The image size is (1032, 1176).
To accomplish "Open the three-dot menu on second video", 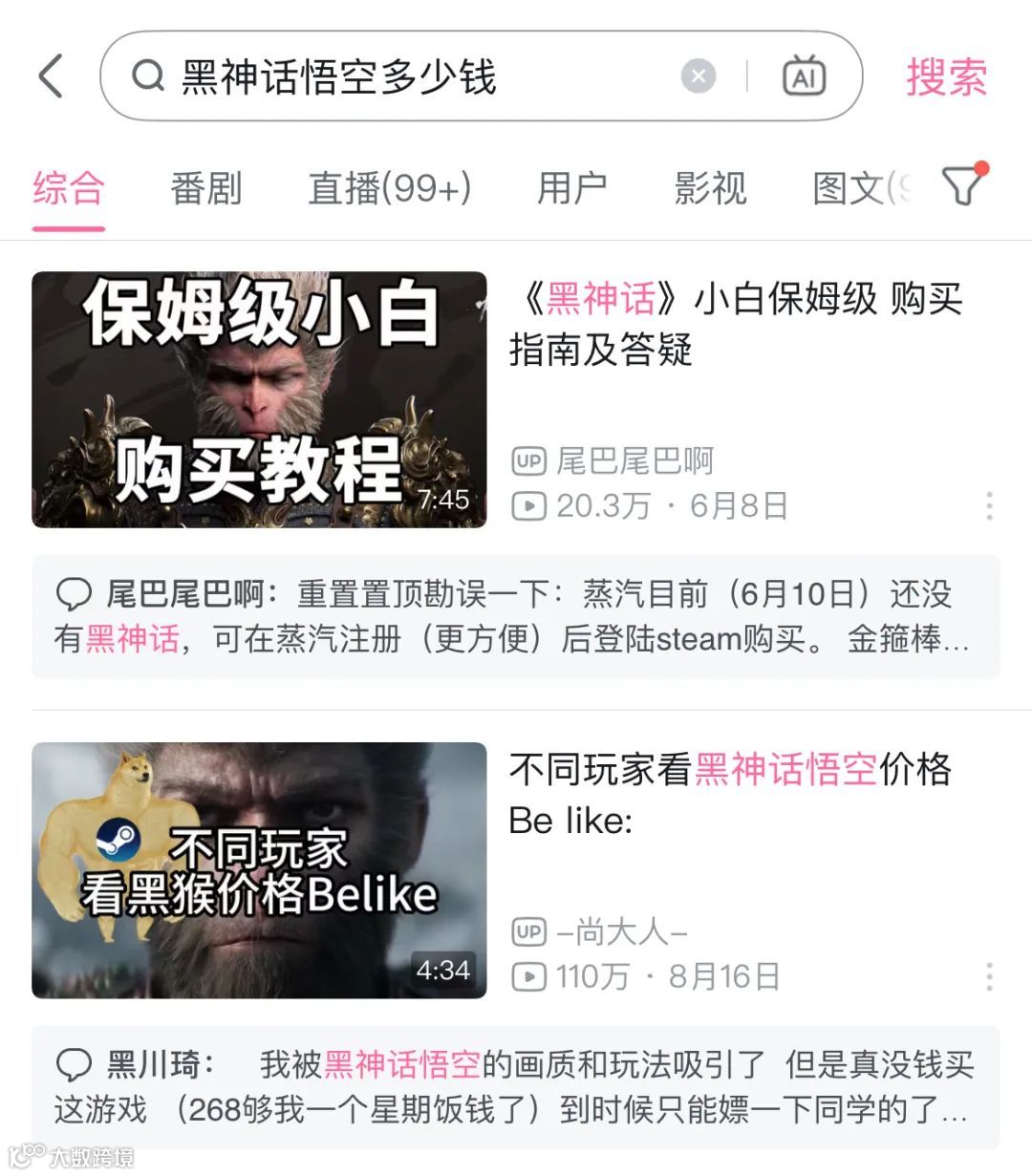I will coord(988,976).
